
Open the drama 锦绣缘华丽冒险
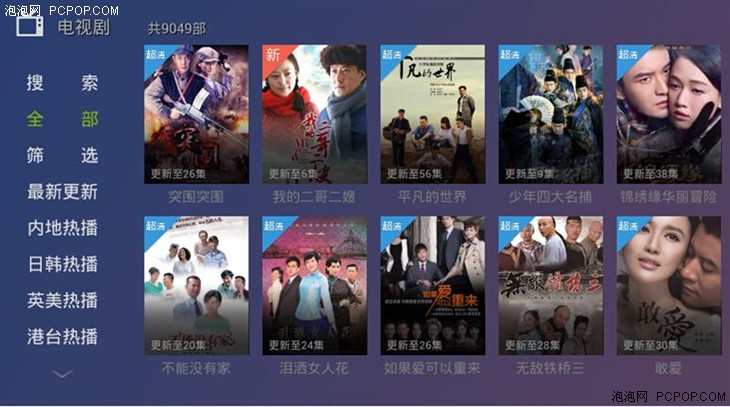[x=668, y=114]
